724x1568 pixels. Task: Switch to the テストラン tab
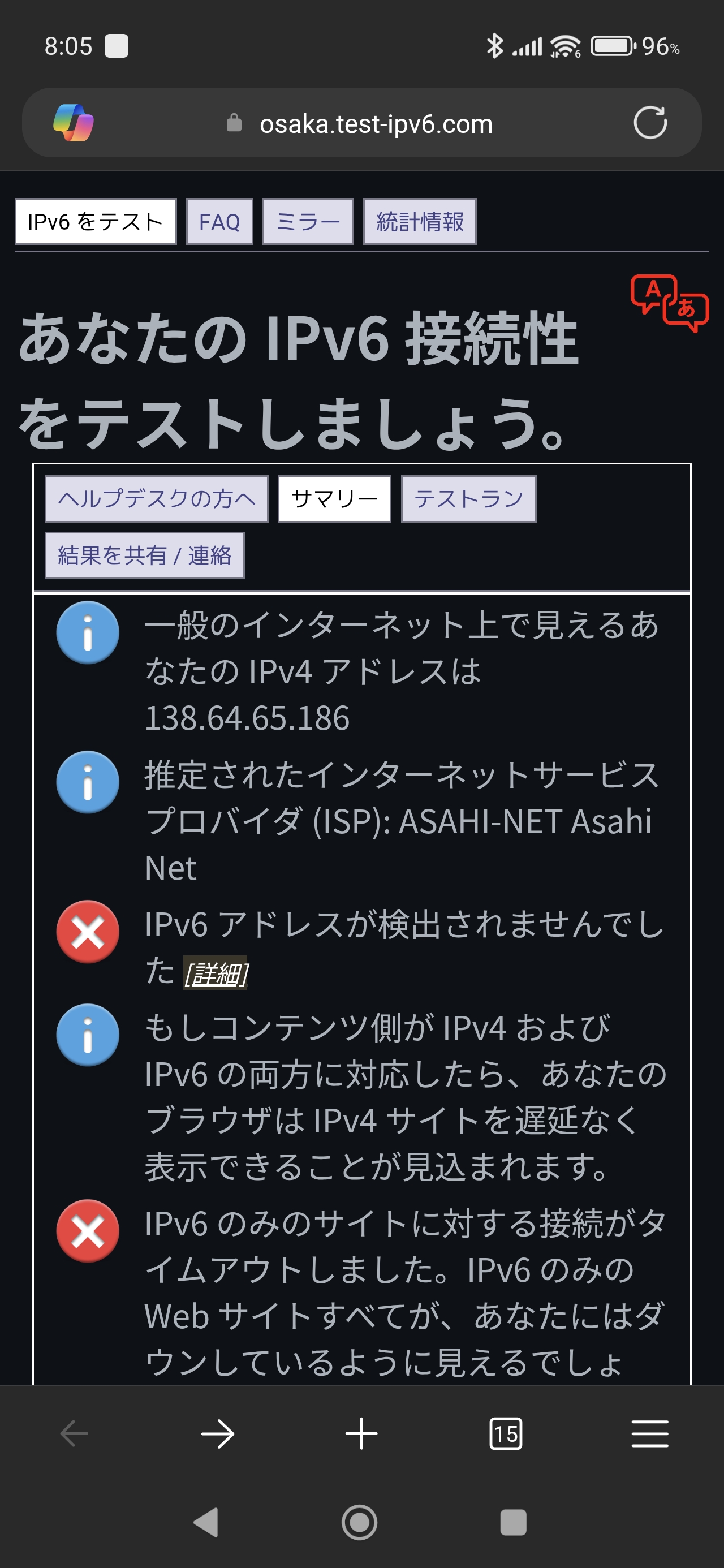pos(468,498)
